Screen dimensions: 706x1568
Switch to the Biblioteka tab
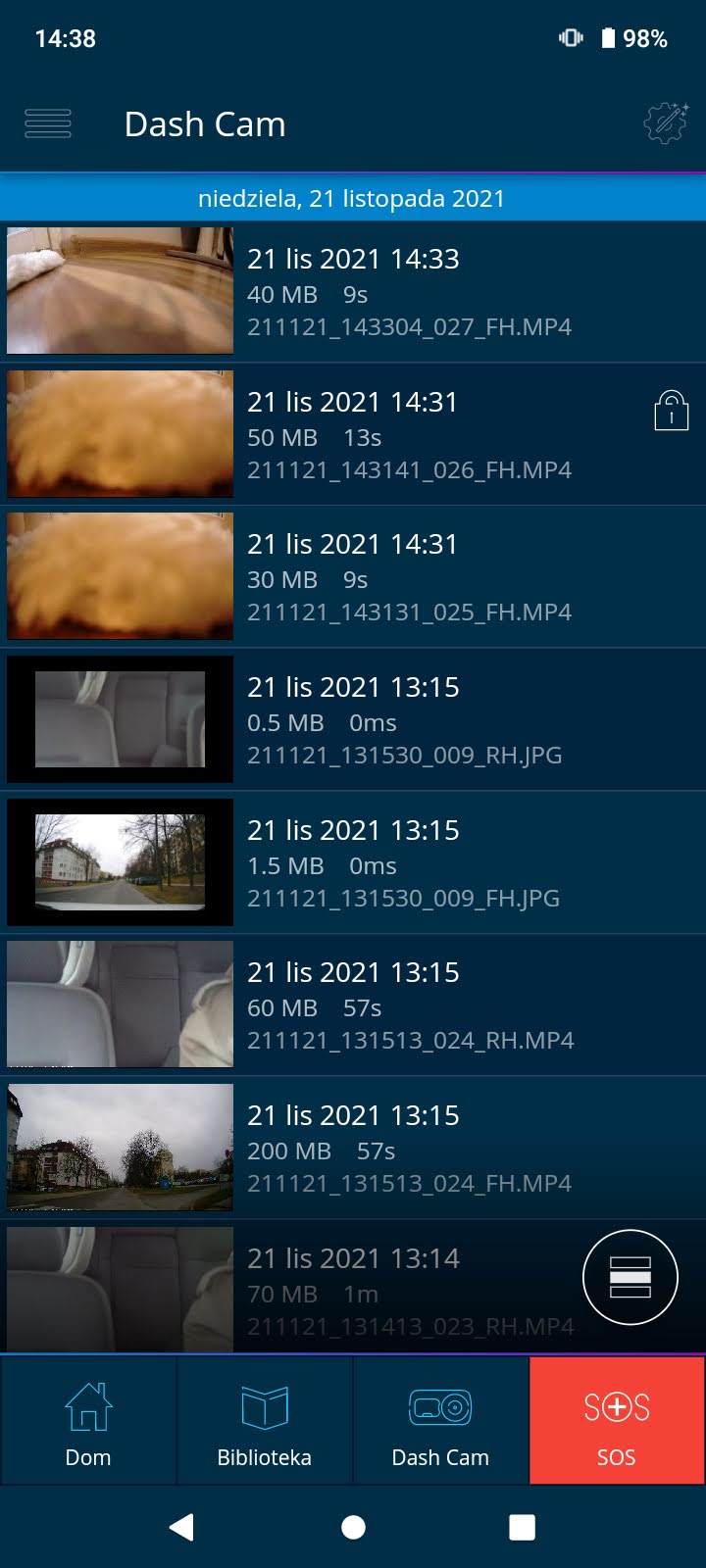tap(264, 1423)
